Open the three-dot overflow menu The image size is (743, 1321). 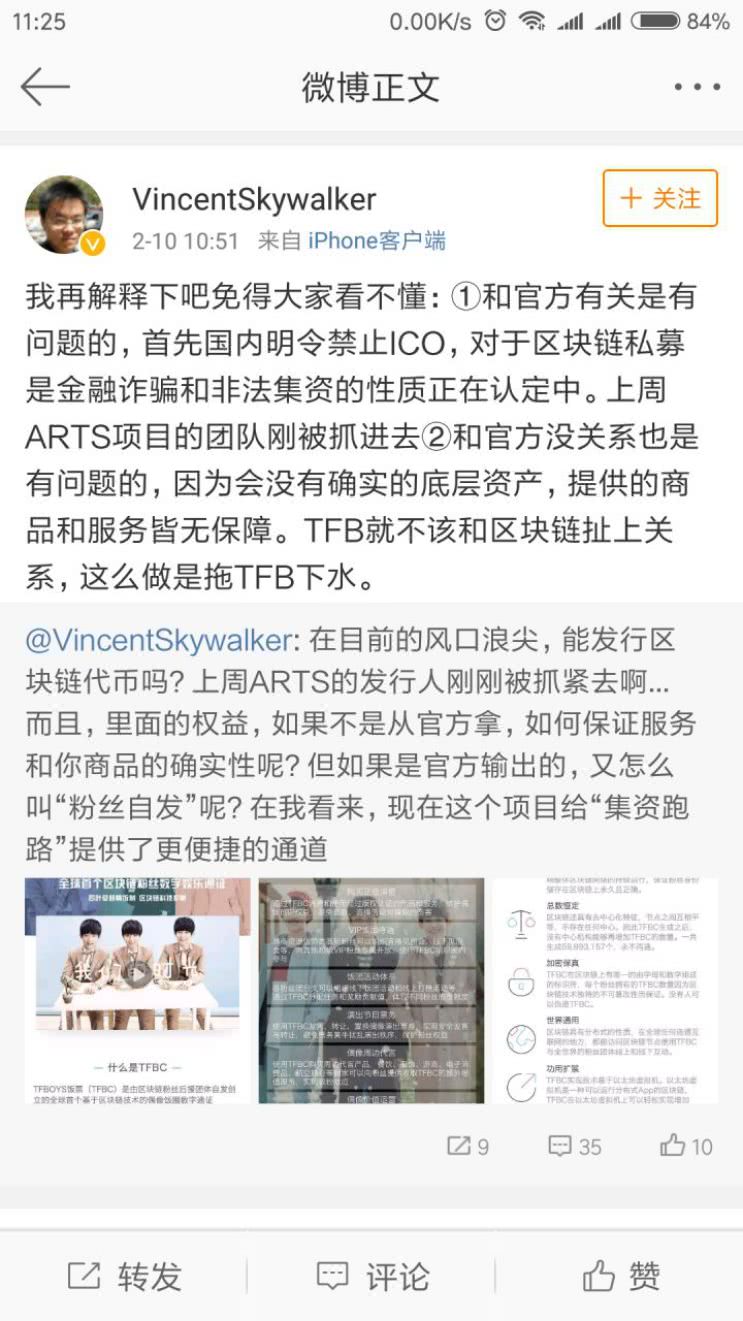point(697,87)
